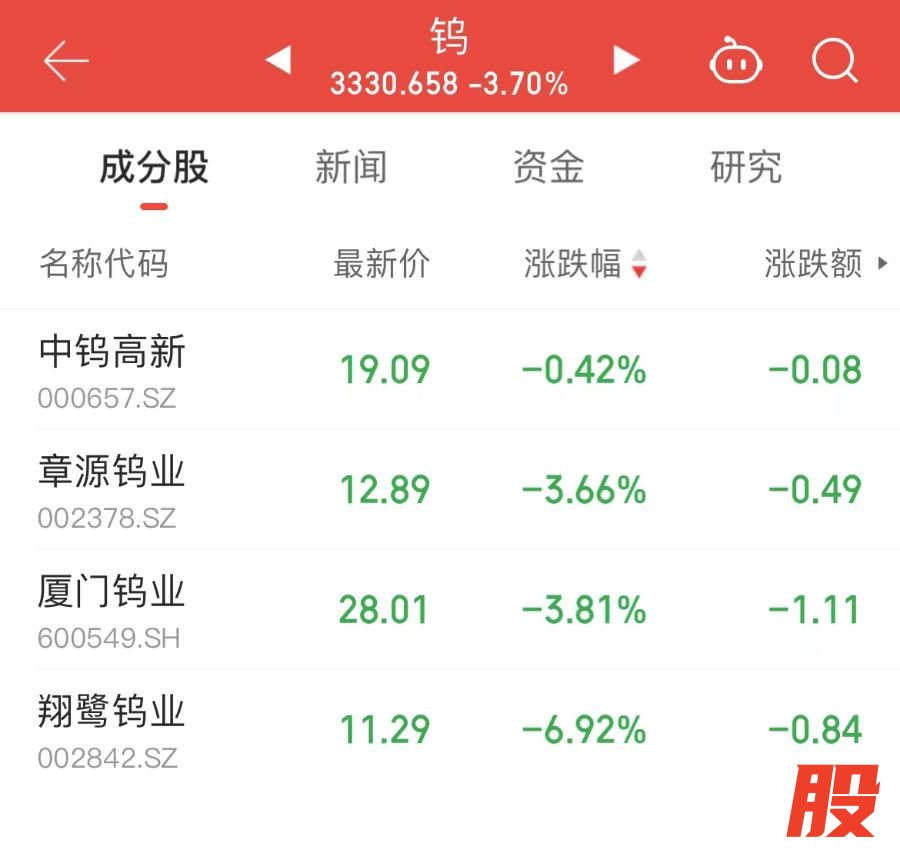Open the search magnifier
This screenshot has width=900, height=856.
click(834, 62)
